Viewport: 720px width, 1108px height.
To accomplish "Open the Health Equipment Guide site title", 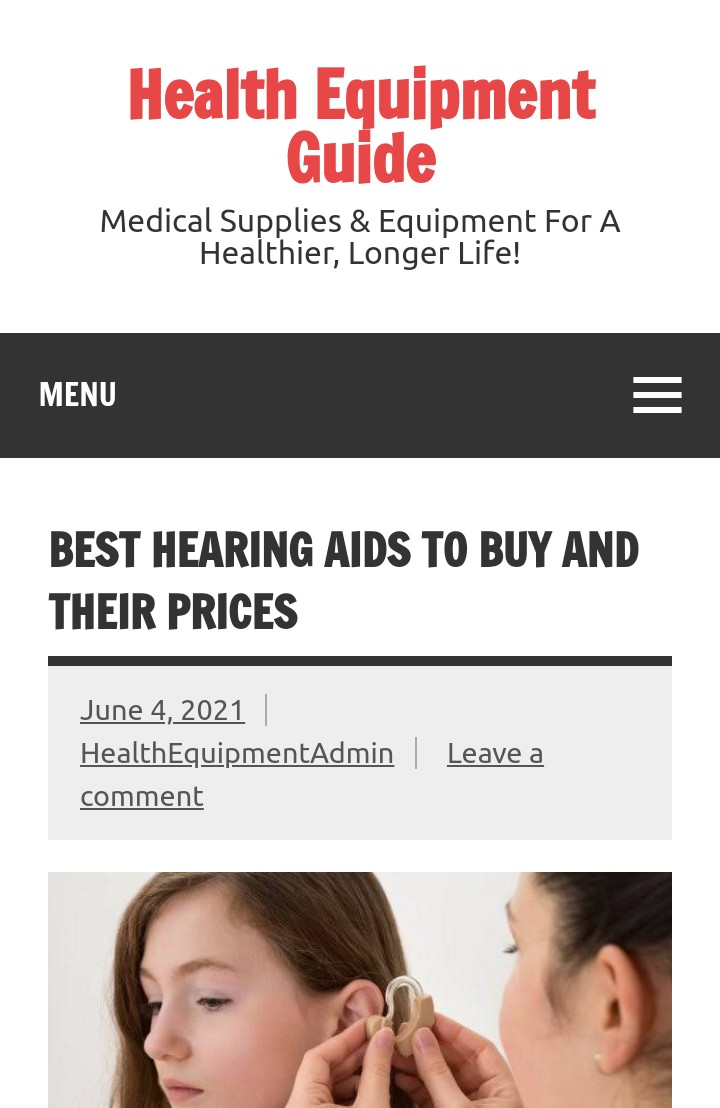I will click(x=361, y=126).
